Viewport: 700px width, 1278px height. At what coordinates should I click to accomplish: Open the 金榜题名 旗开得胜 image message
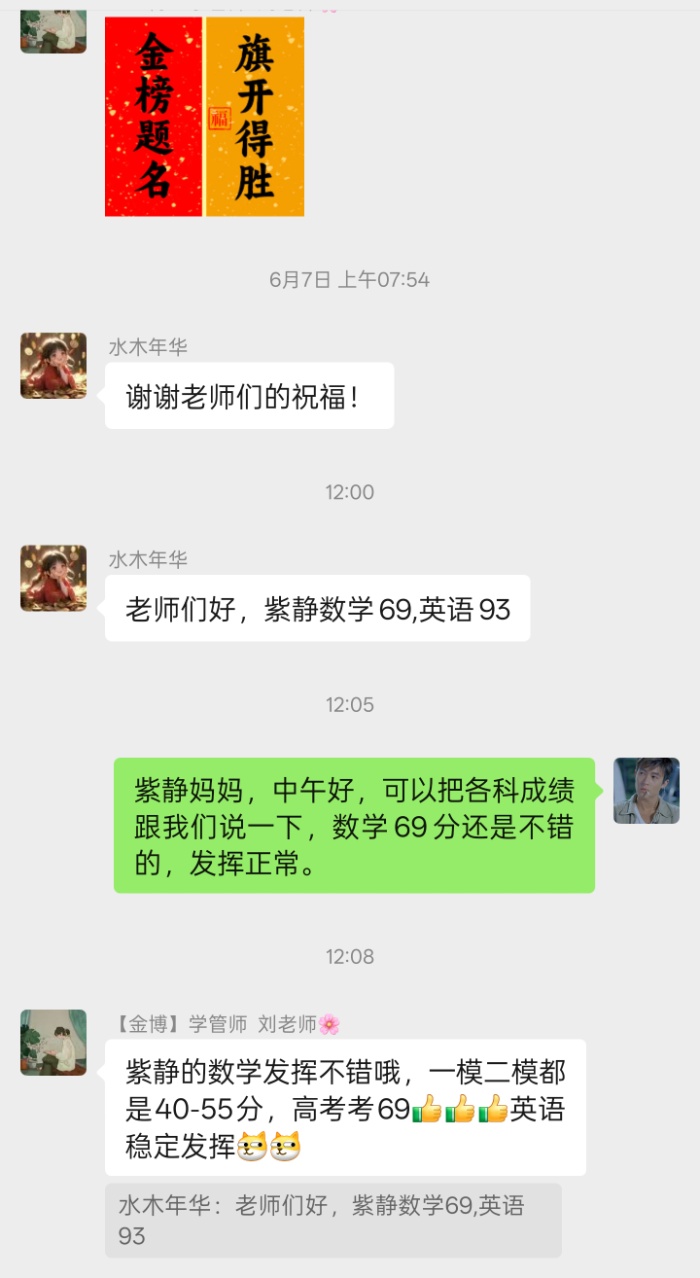(204, 116)
